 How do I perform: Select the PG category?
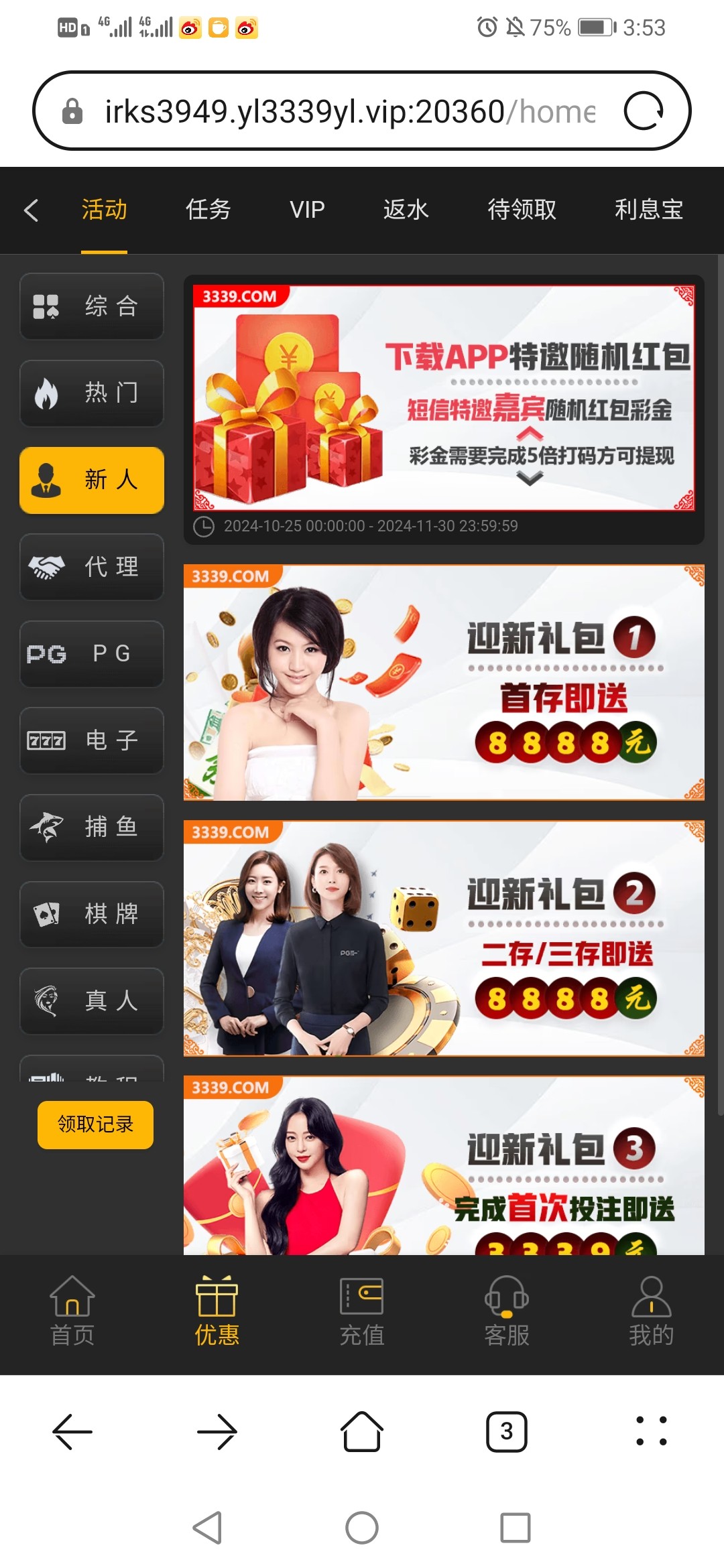tap(92, 654)
